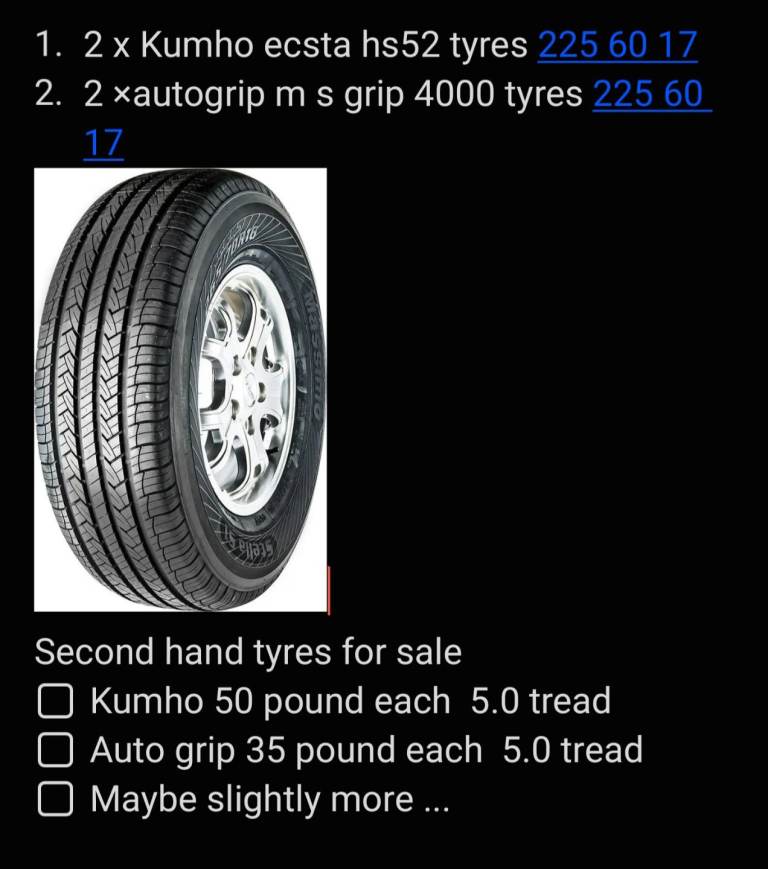
Task: Open the 225 60 17 link after autogrip tyres
Action: 651,95
